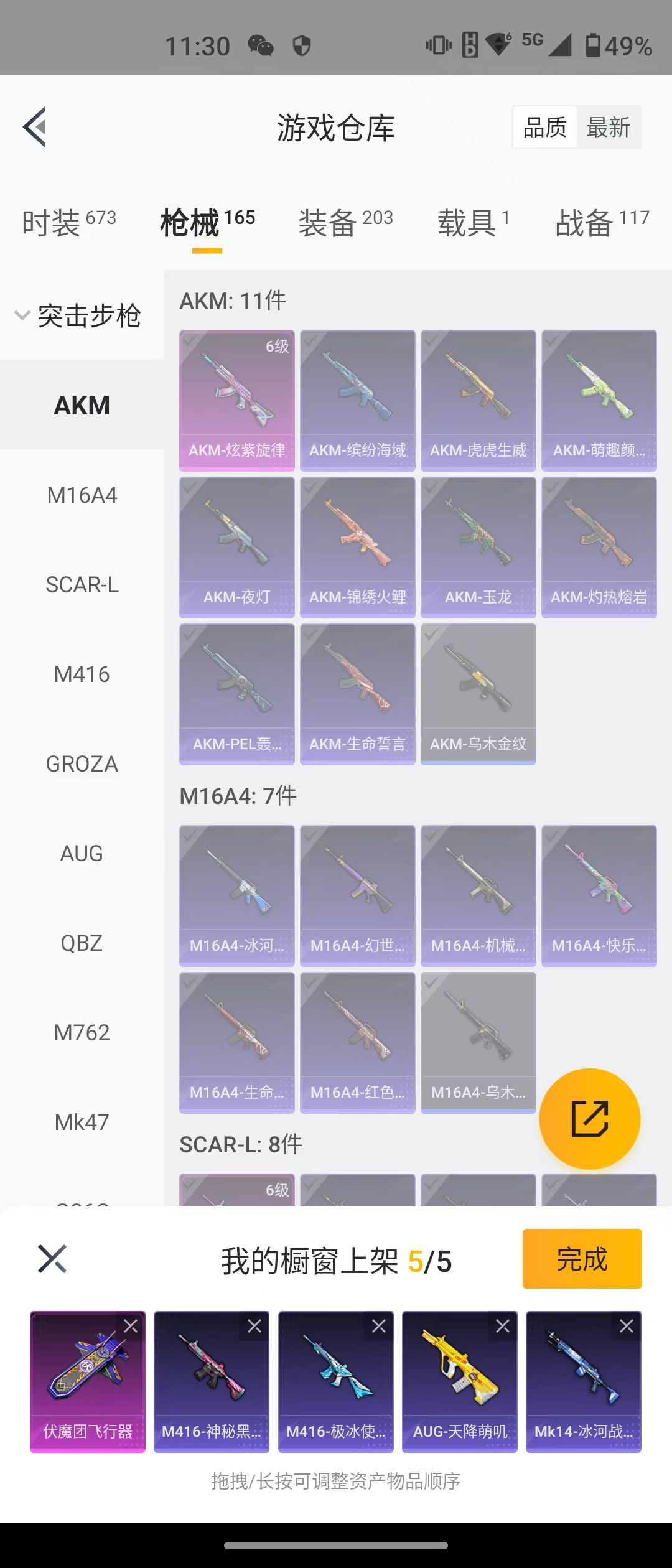This screenshot has height=1568, width=672.
Task: Switch to the 时装 tab
Action: pos(68,222)
